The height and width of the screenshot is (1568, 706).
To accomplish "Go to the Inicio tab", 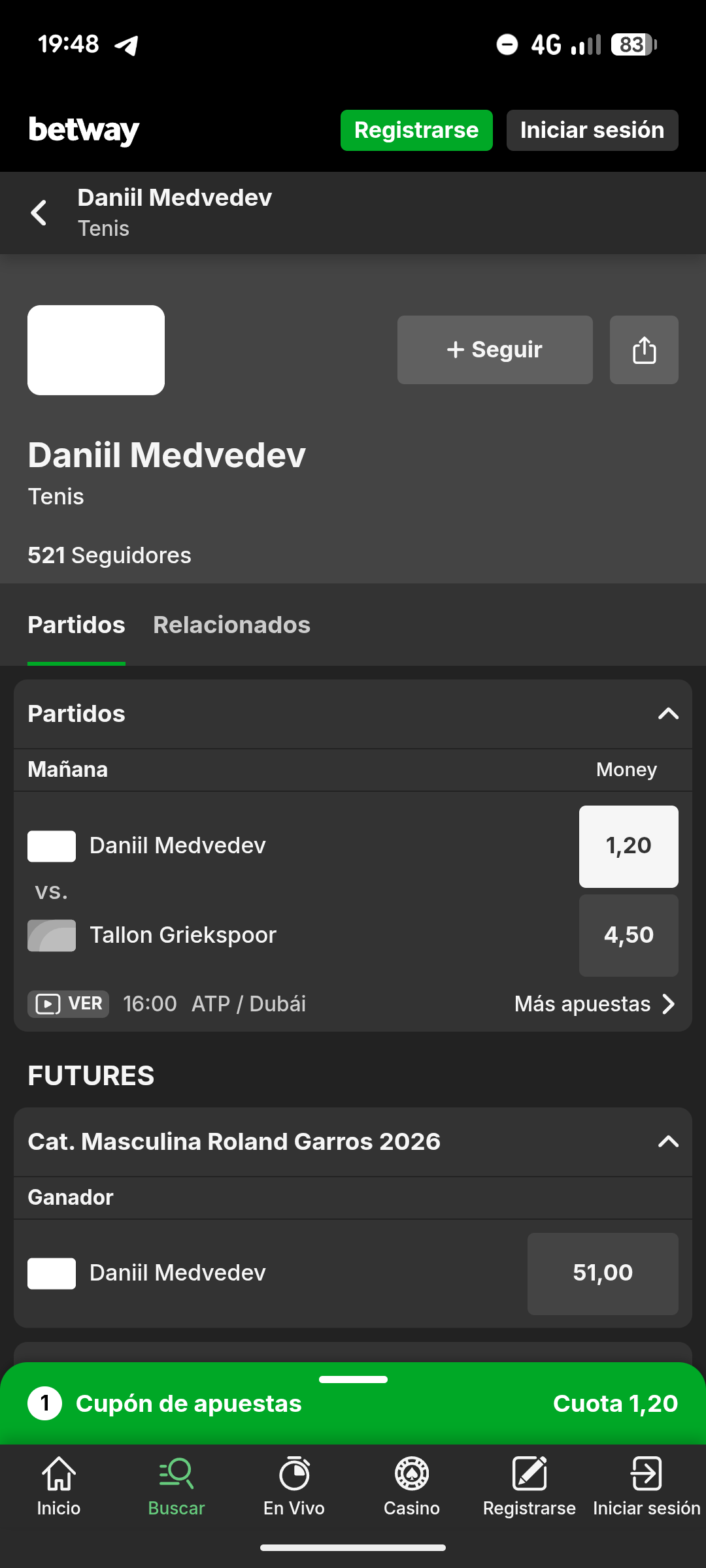I will point(59,1486).
